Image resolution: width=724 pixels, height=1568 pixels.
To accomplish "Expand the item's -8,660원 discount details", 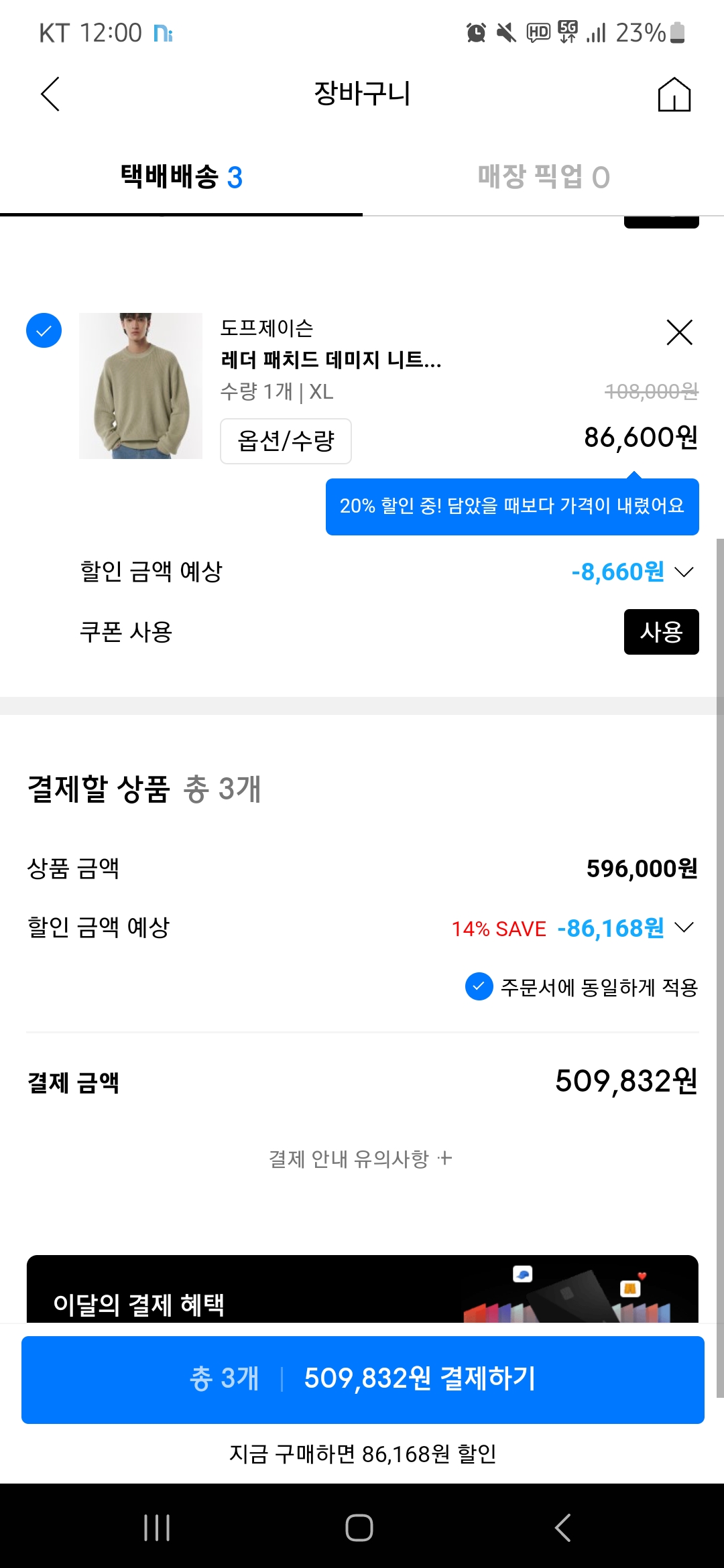I will tap(684, 572).
